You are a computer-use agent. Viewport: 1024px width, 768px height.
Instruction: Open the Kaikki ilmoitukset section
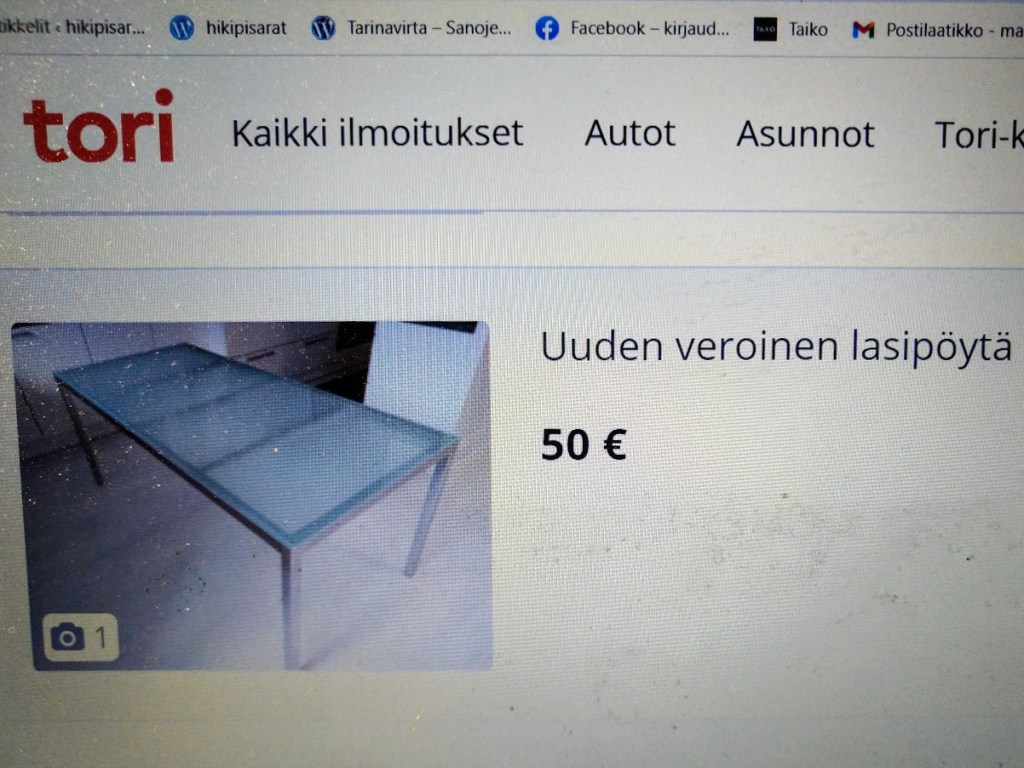pos(377,133)
